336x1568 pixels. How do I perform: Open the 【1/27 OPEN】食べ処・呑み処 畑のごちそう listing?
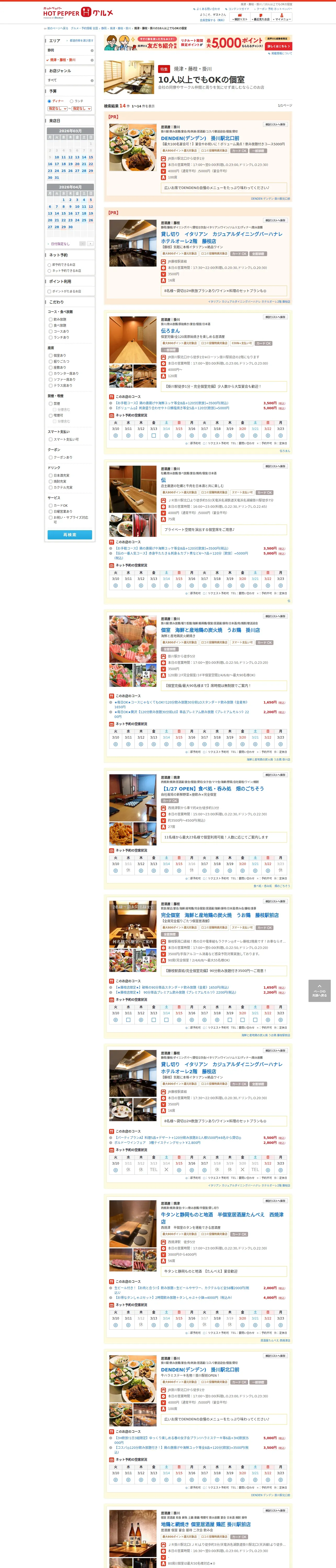(x=212, y=788)
